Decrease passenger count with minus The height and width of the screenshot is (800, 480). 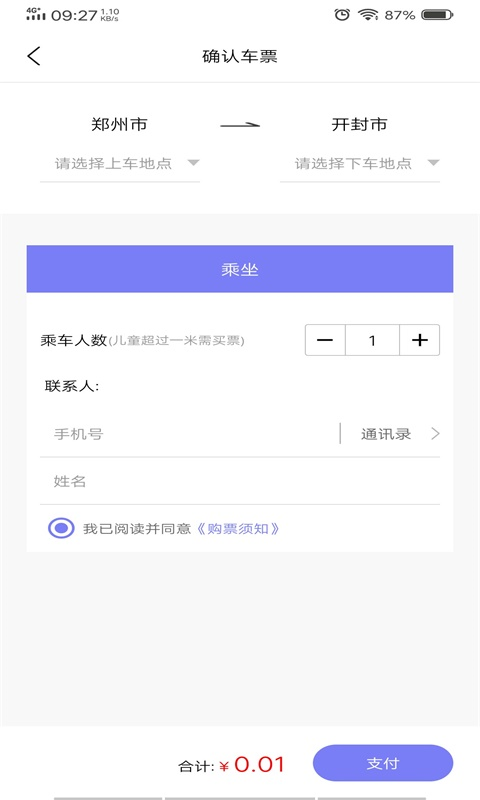tap(325, 340)
